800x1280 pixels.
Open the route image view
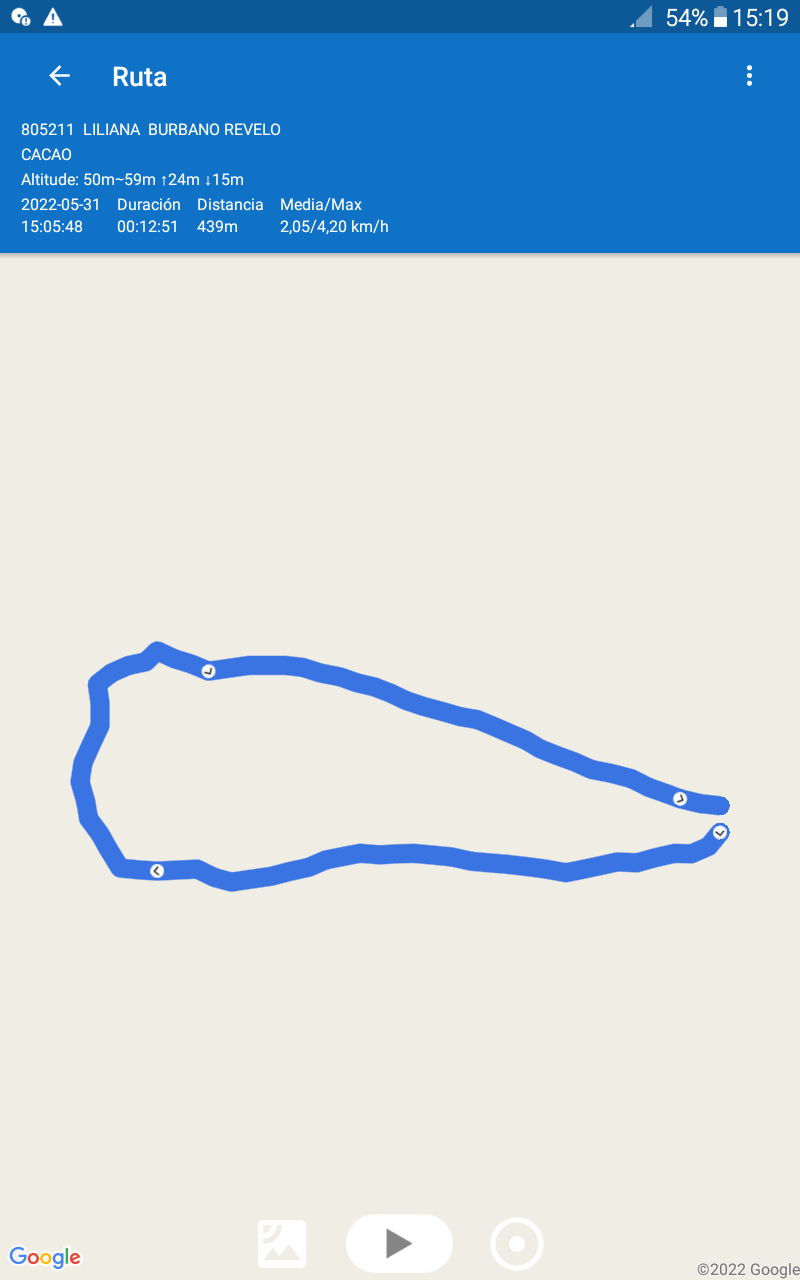(x=282, y=1244)
